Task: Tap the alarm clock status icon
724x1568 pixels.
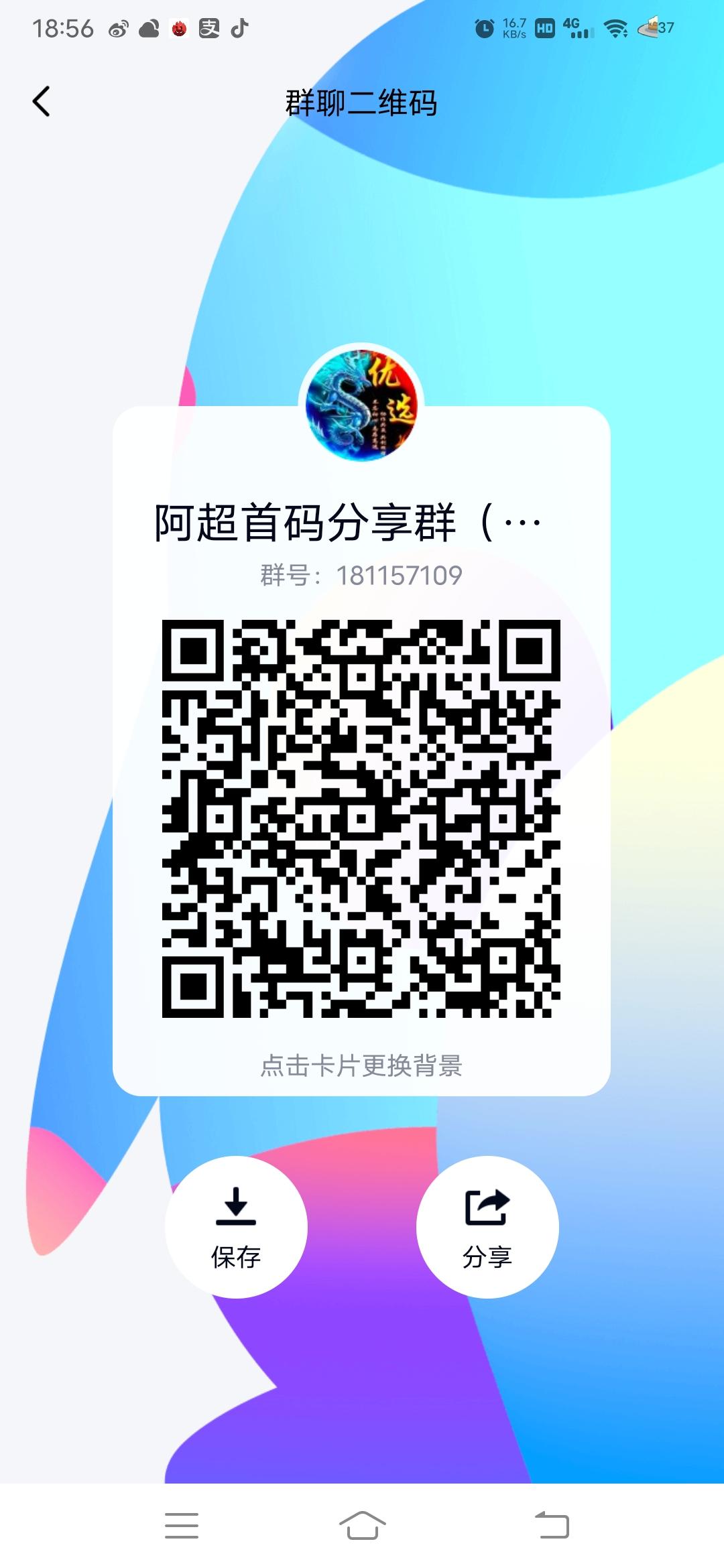Action: click(x=485, y=28)
